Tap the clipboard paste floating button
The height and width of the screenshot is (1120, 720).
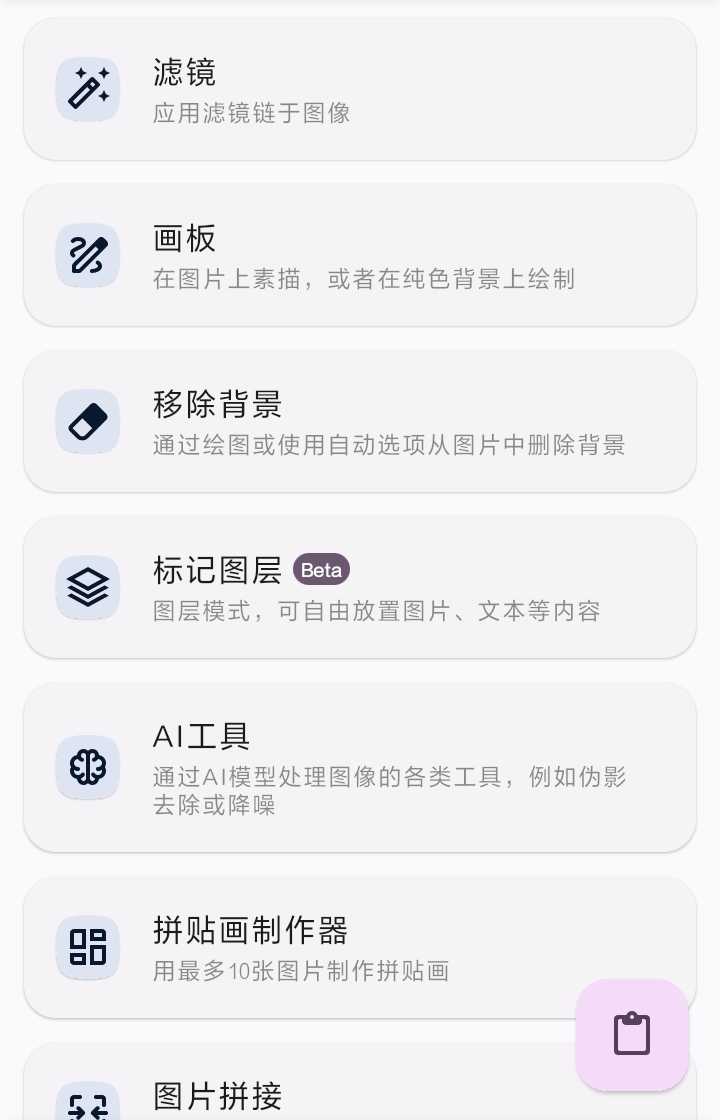click(632, 1034)
